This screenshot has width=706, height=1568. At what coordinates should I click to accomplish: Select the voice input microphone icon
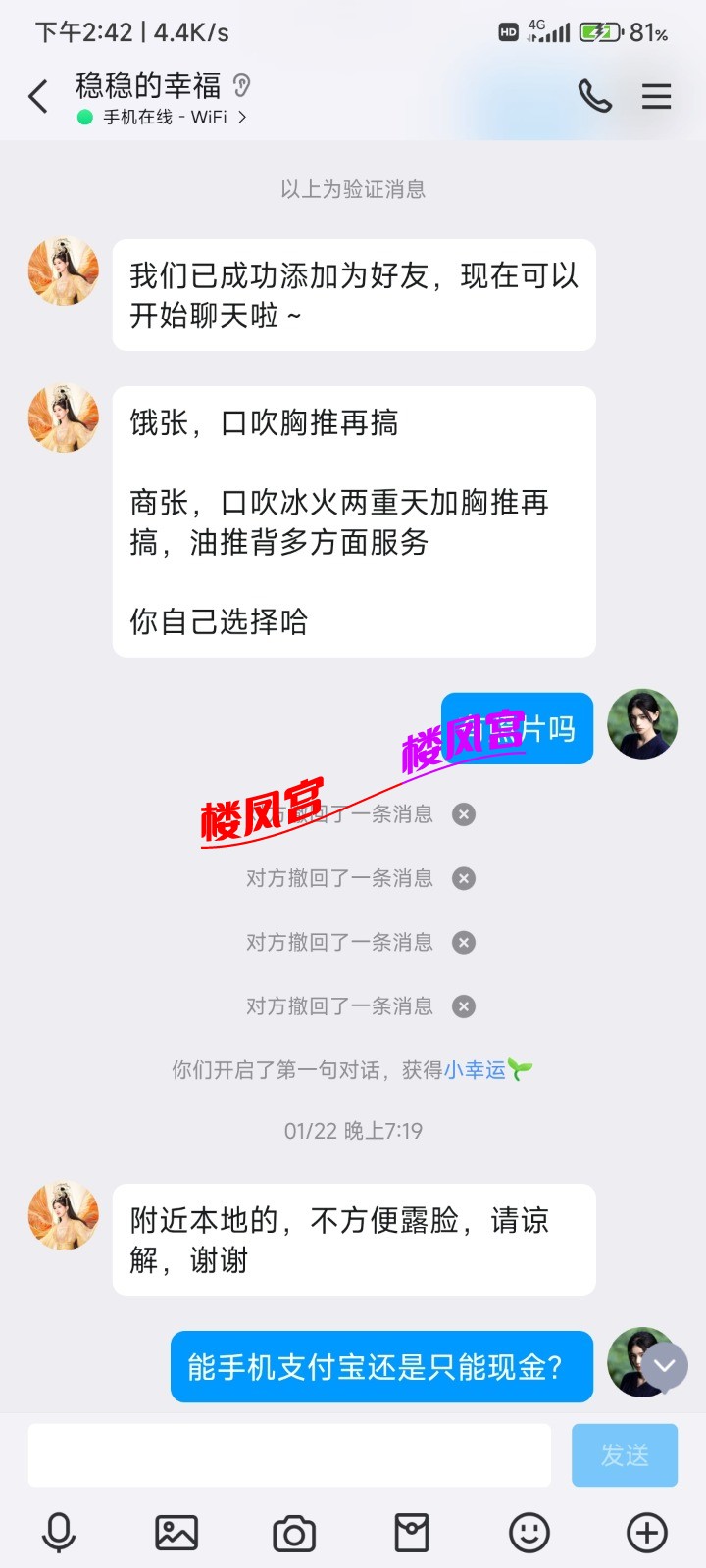click(61, 1532)
